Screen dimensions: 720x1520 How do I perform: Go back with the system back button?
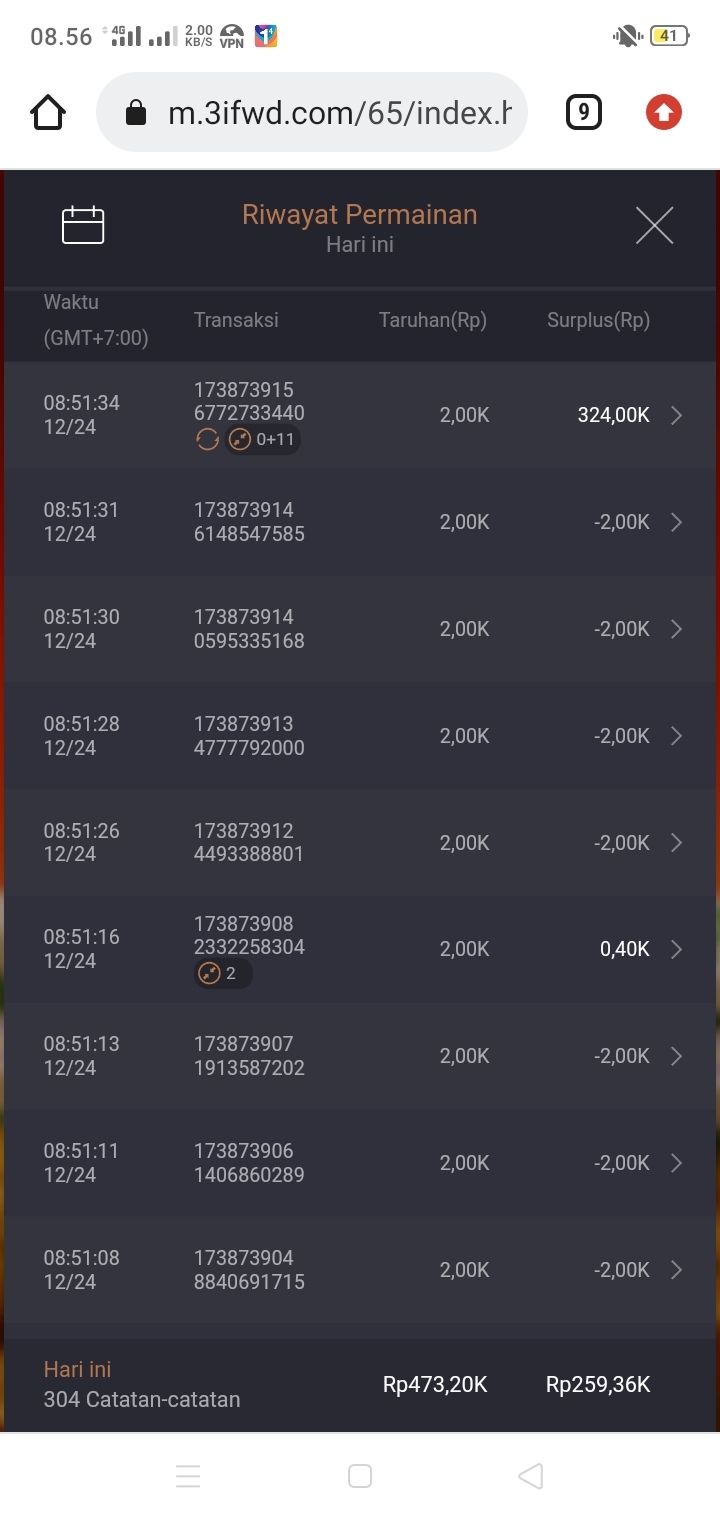531,1476
